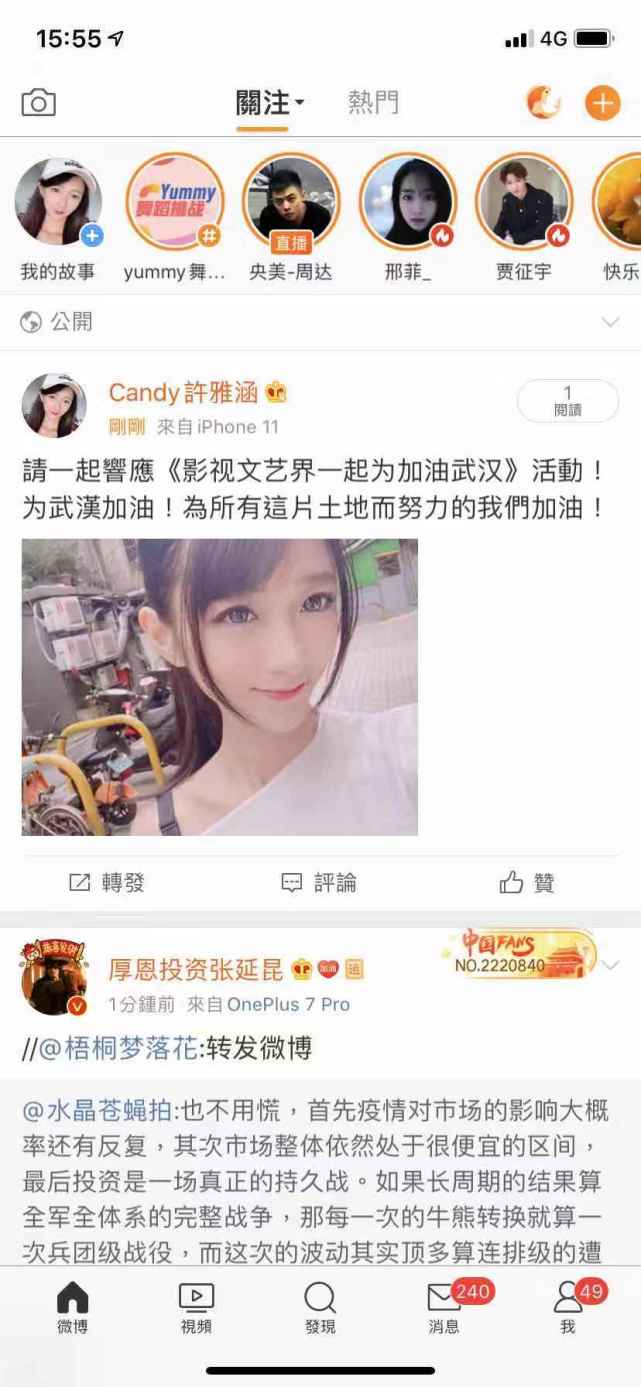Open the selfie photo in Candy's post
Screen dimensions: 641x1387
220,687
